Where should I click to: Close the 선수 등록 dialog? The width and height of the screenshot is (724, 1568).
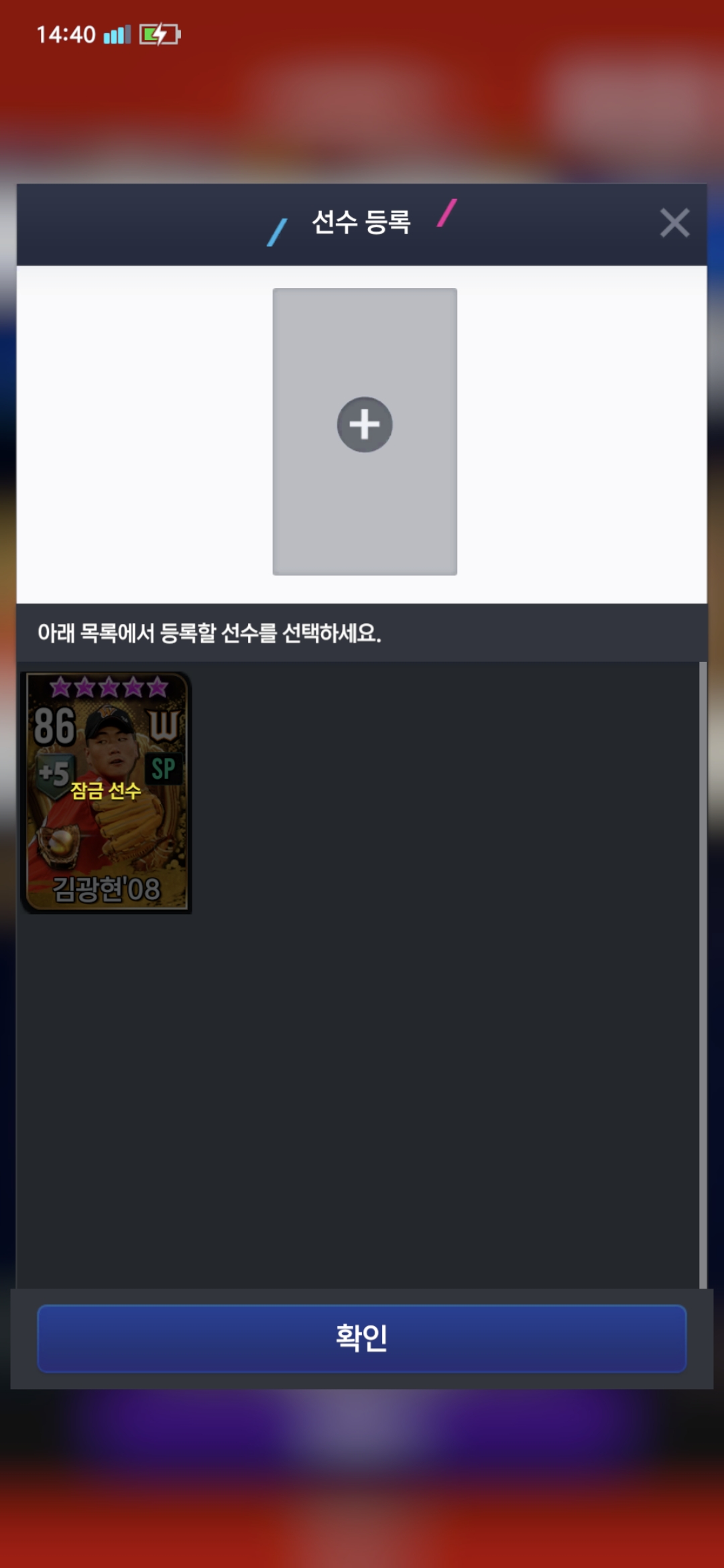coord(674,223)
